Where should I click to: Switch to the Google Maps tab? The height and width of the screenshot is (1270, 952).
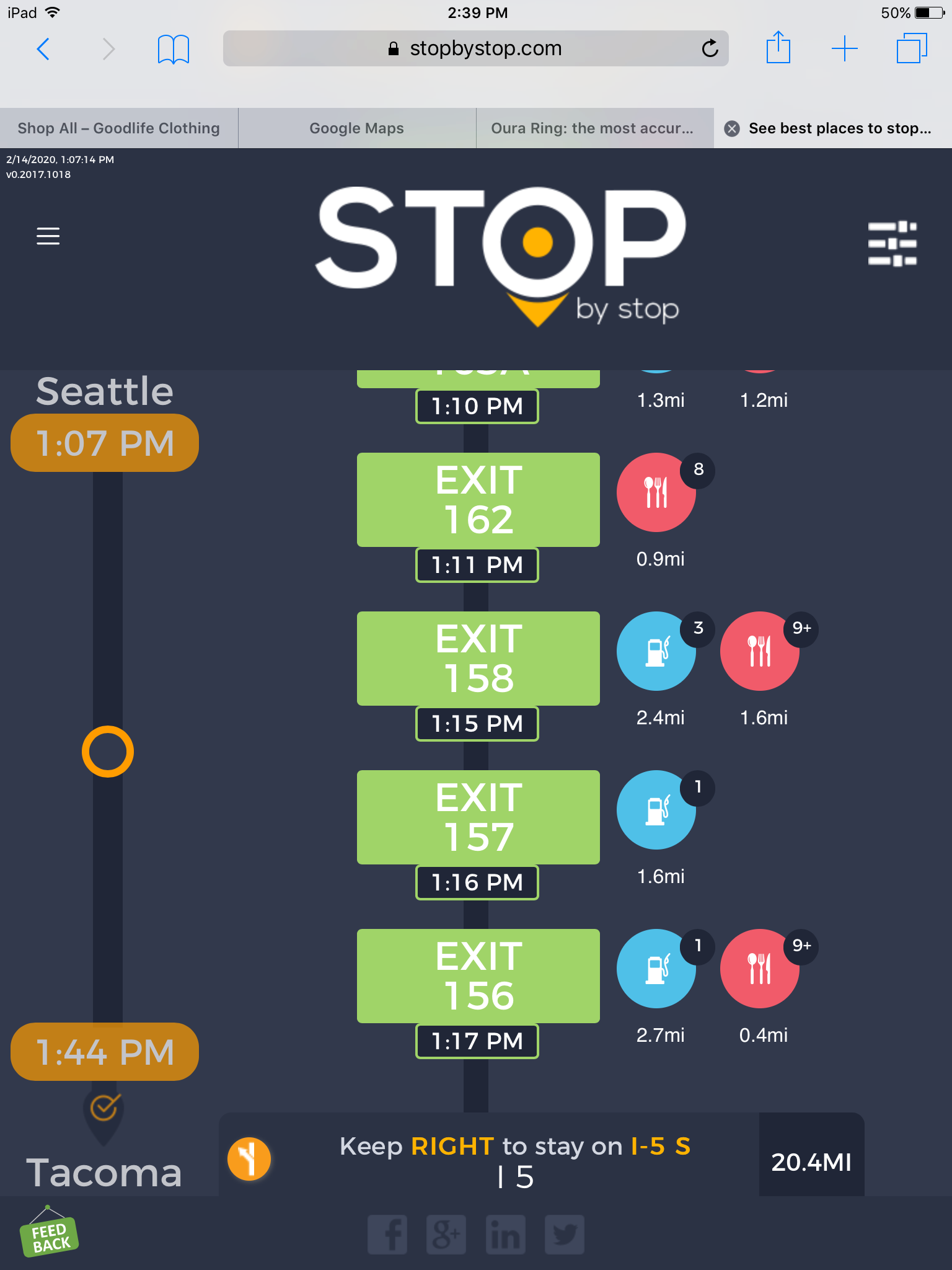[356, 128]
